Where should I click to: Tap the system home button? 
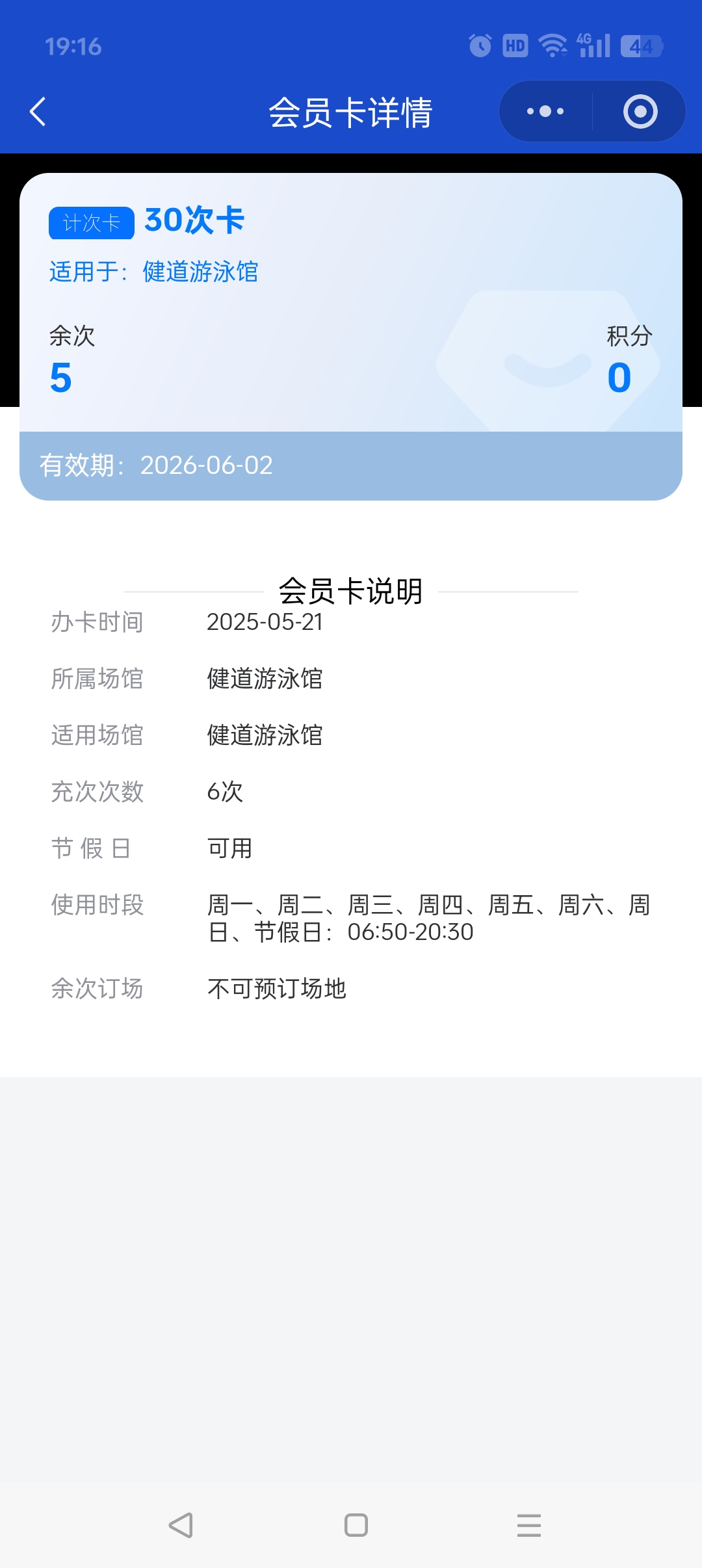tap(356, 1525)
